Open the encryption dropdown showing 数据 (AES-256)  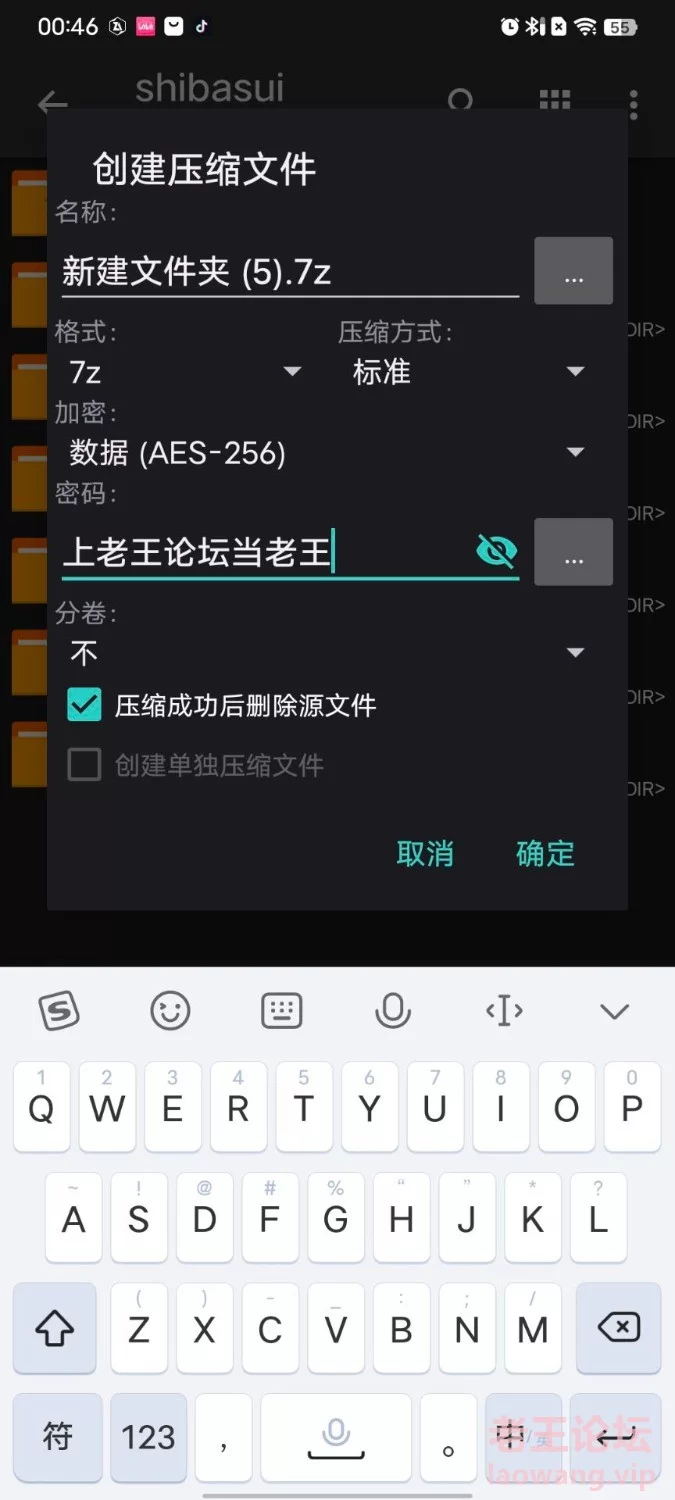coord(326,453)
